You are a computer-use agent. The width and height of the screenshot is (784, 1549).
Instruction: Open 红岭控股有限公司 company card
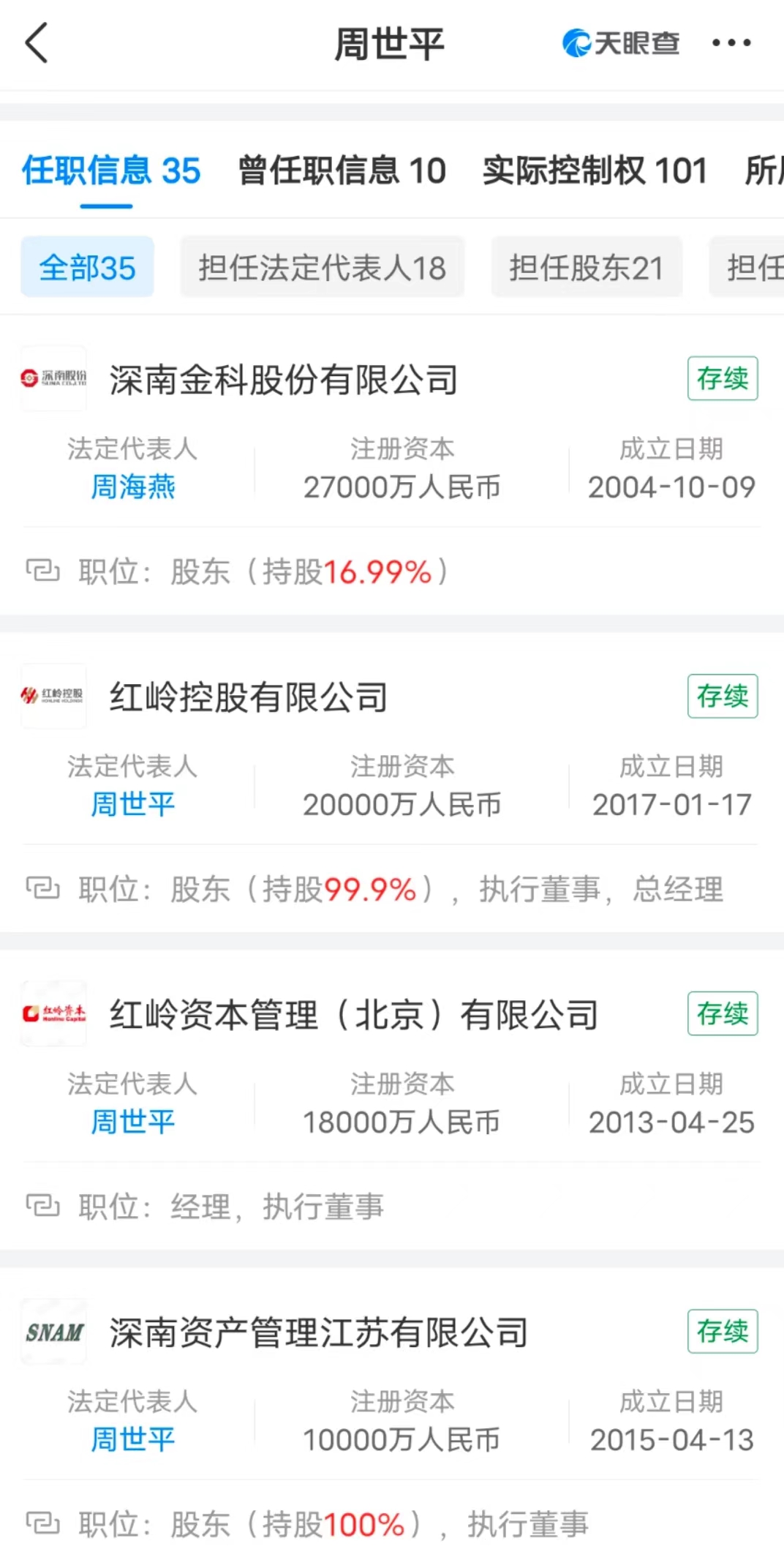(249, 697)
